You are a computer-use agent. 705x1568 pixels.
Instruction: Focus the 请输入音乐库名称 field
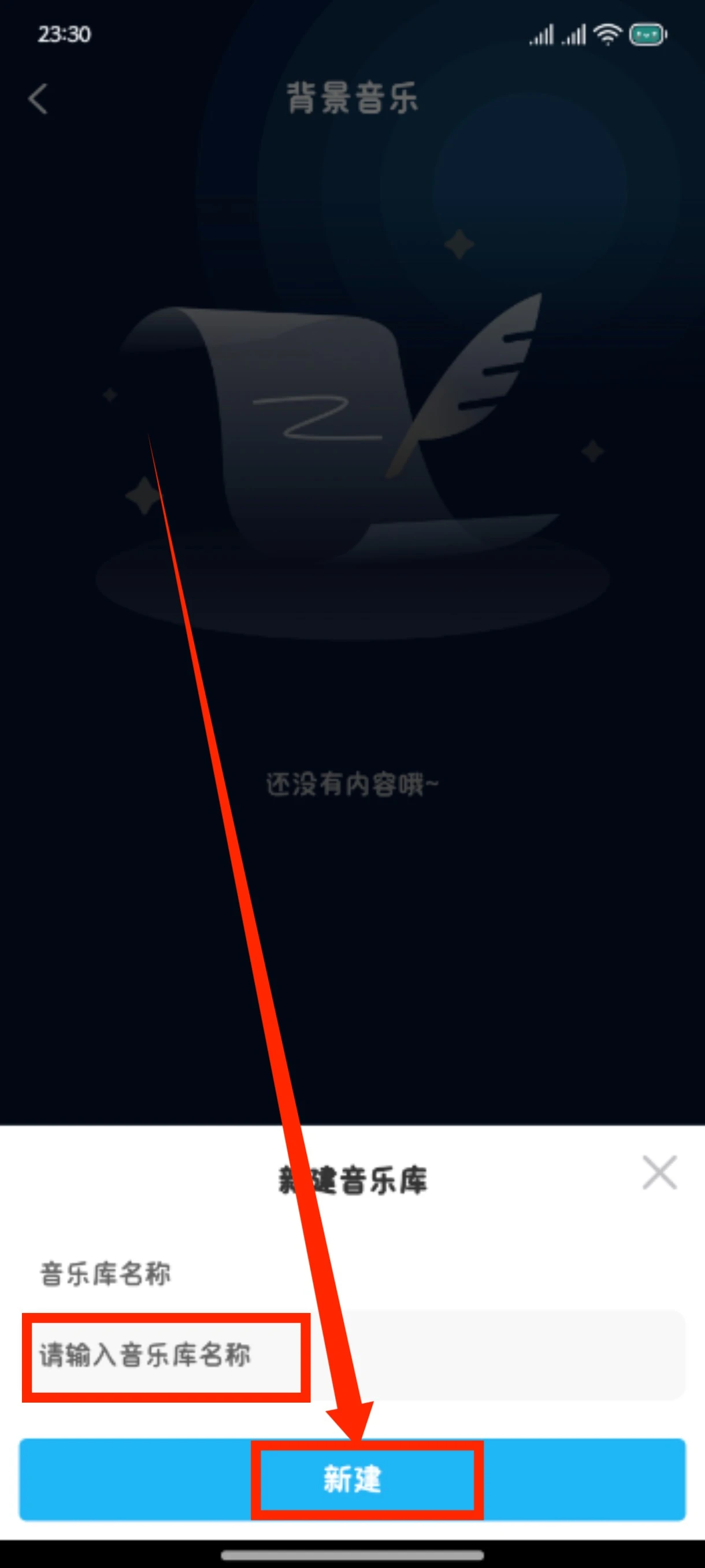353,1355
